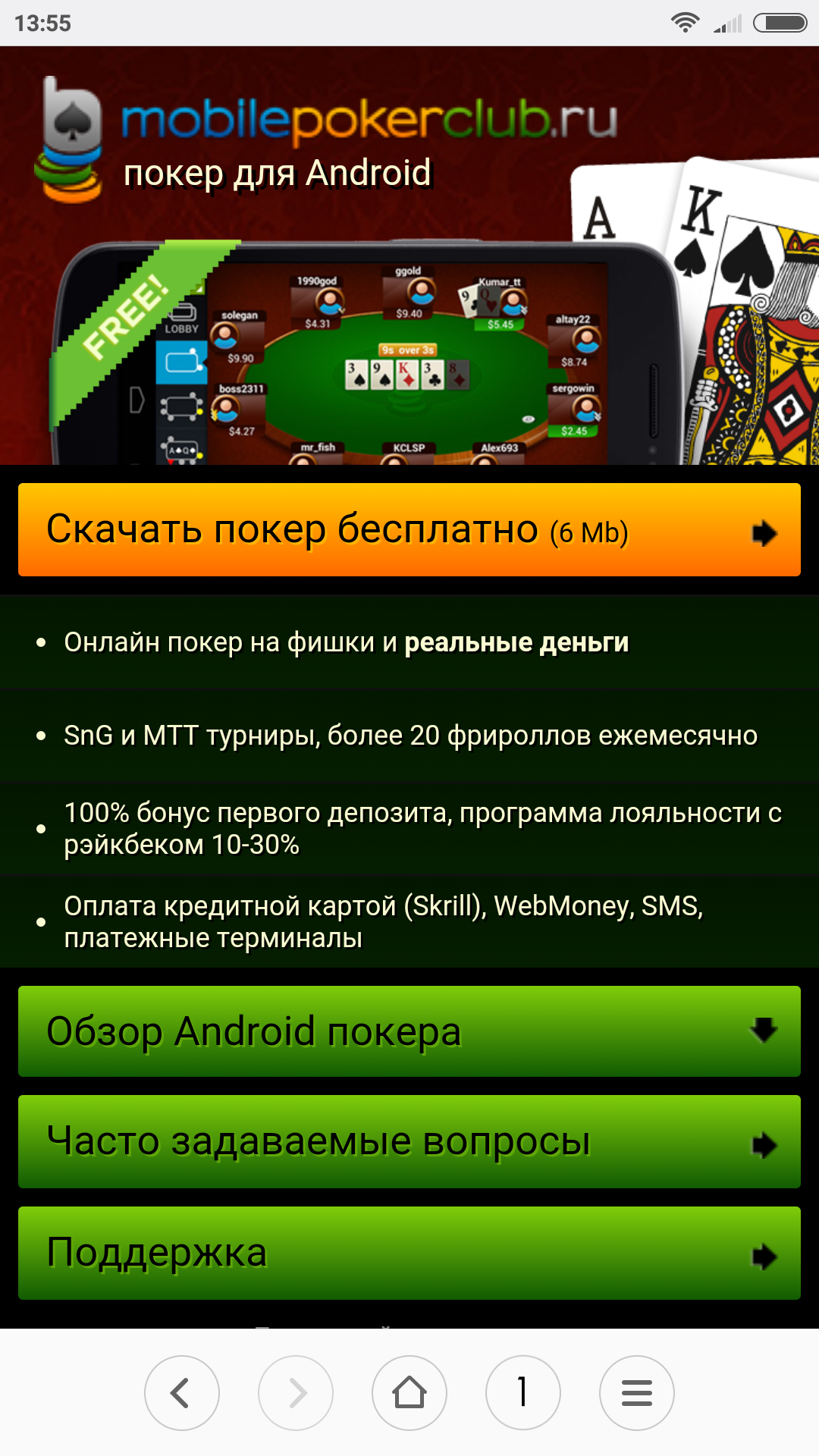Expand the Обзор Android покера section
The width and height of the screenshot is (819, 1456).
(x=409, y=1031)
